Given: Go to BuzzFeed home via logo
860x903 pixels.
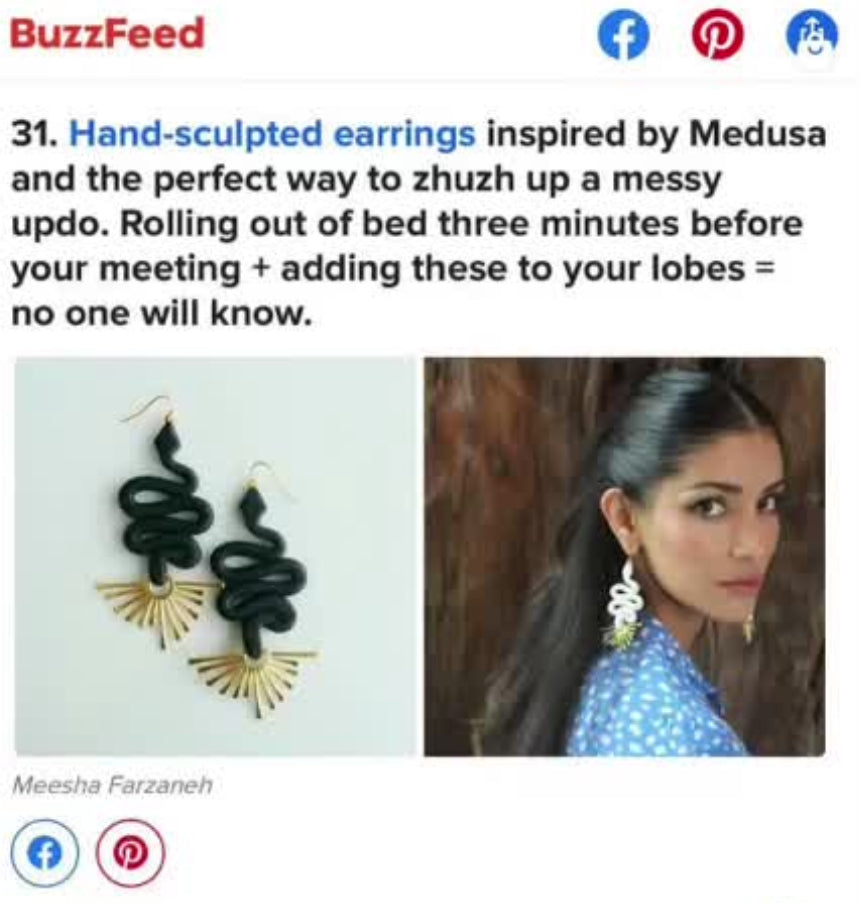Looking at the screenshot, I should 105,35.
